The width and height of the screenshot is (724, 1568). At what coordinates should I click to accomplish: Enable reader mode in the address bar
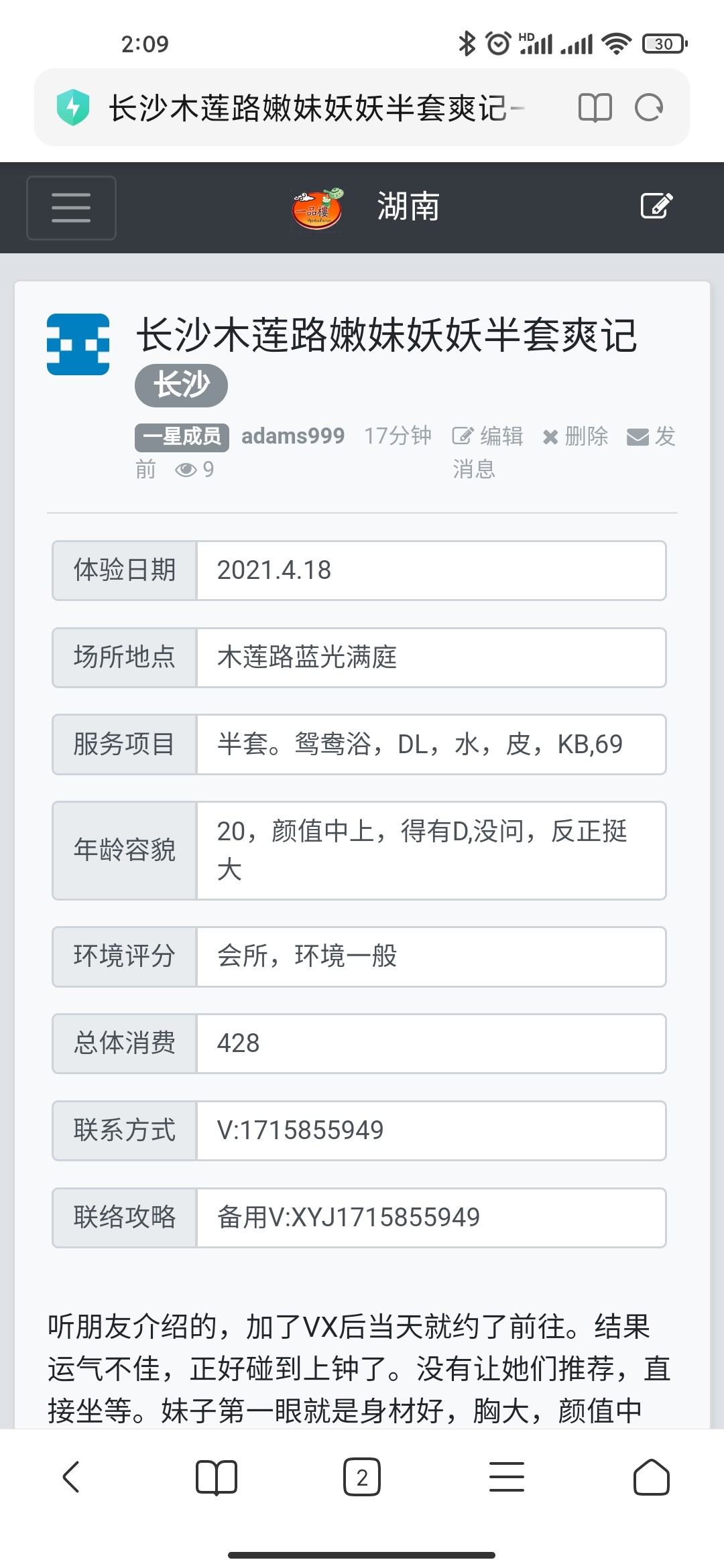(x=595, y=108)
